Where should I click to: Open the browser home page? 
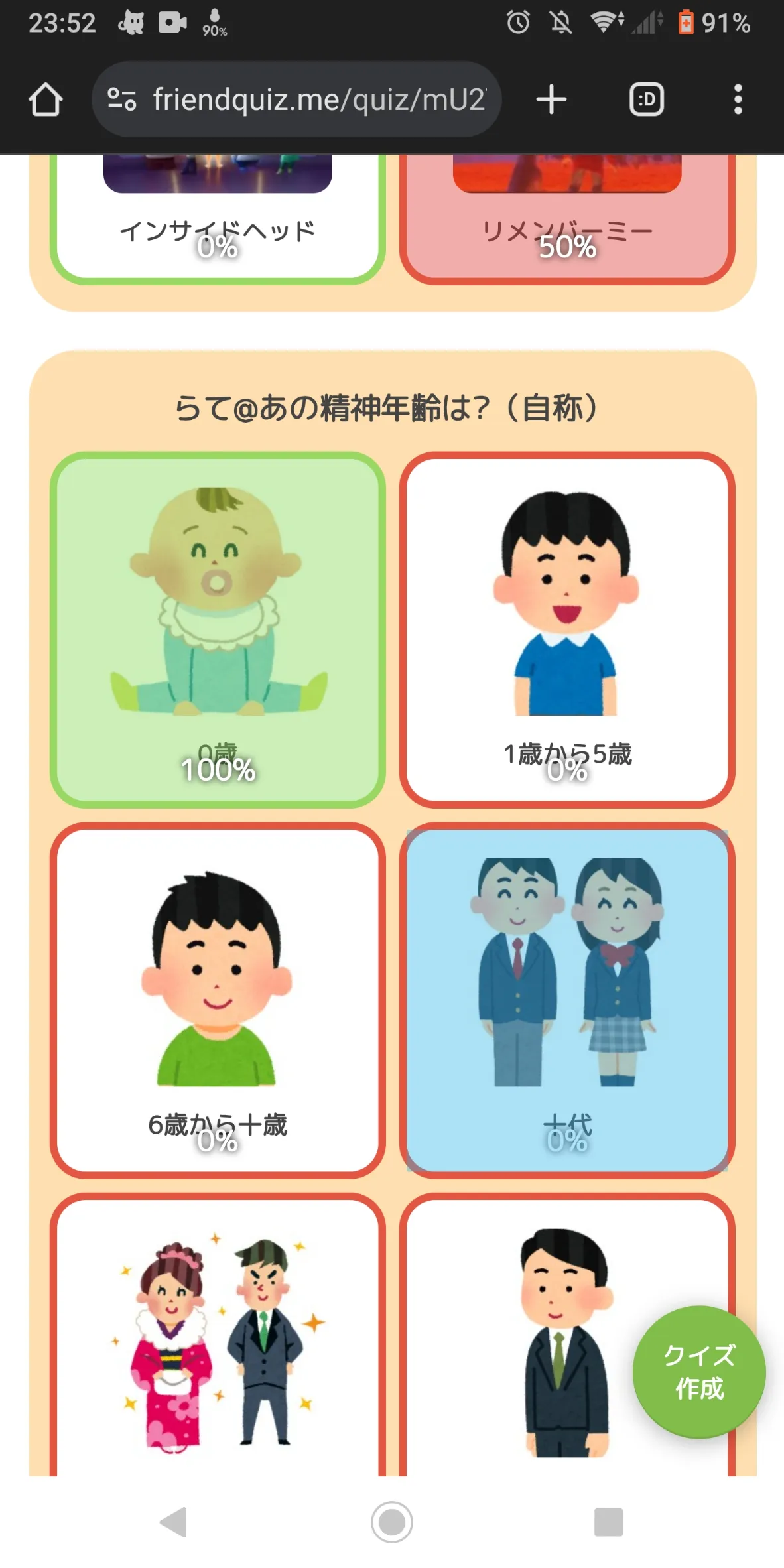pos(46,99)
